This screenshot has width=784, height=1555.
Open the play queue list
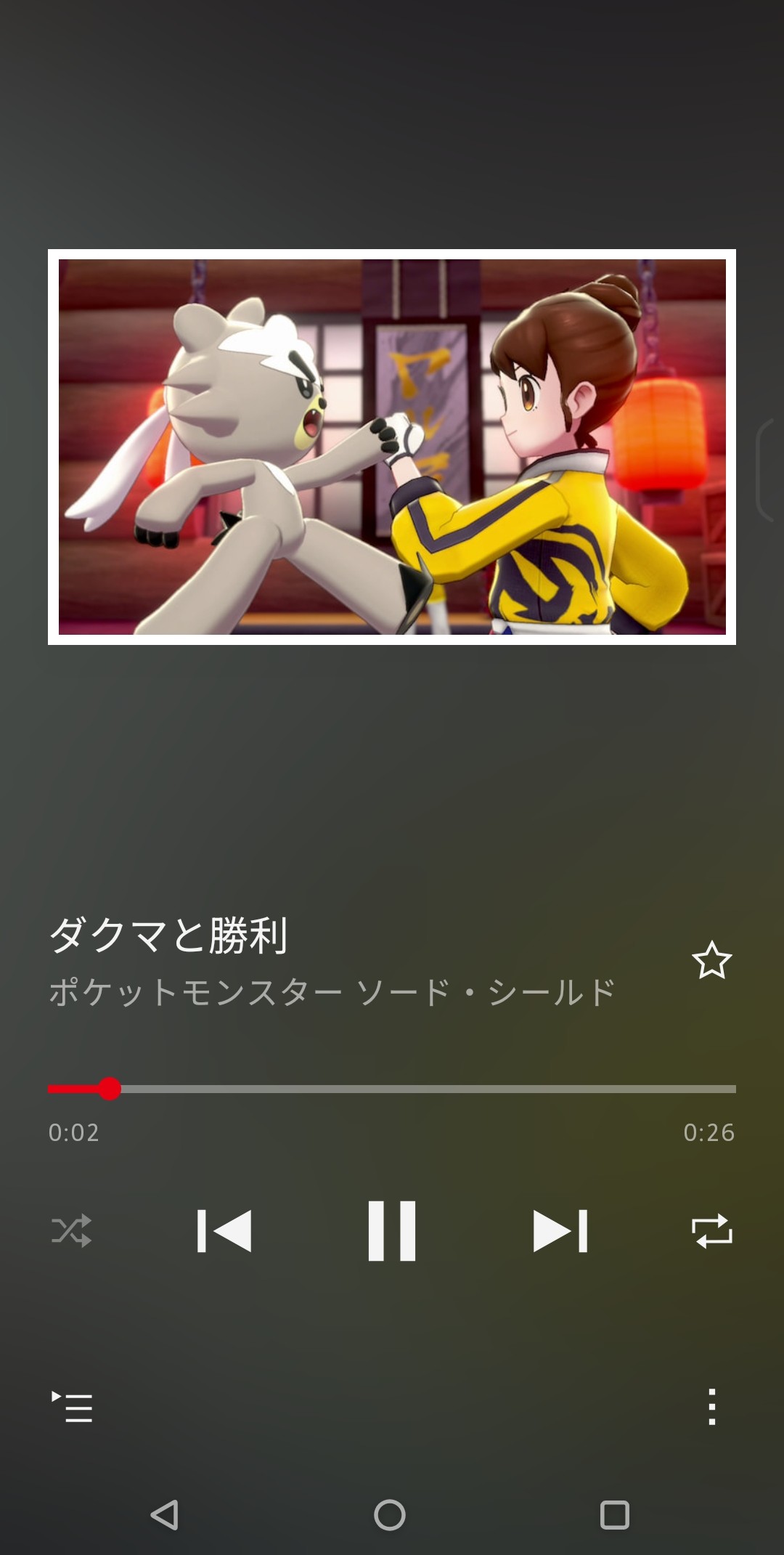72,1407
